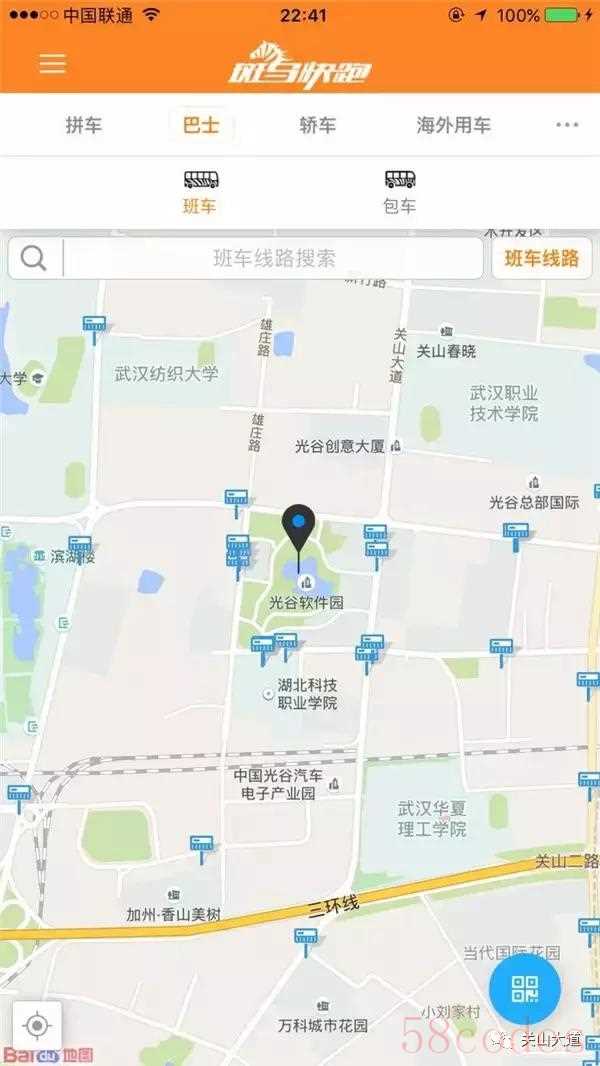Choose the 包车 charter option
This screenshot has height=1066, width=600.
pyautogui.click(x=400, y=192)
